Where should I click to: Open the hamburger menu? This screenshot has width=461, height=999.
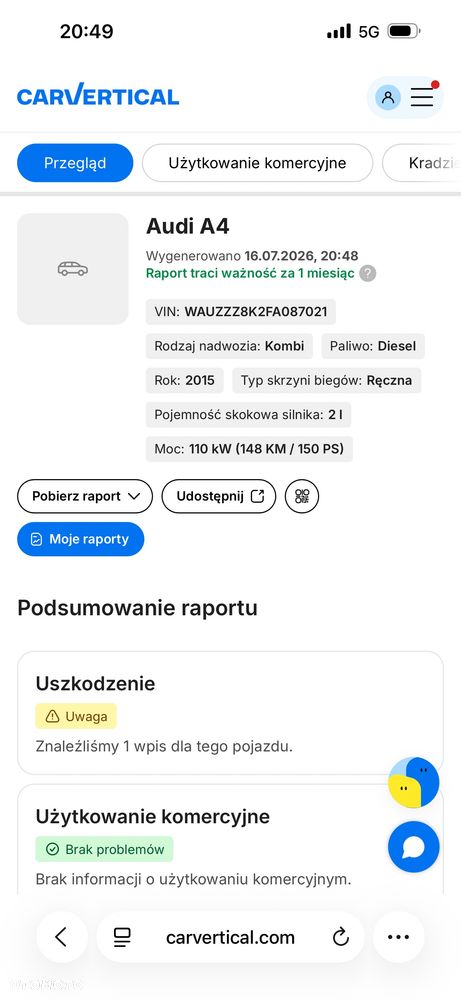(422, 97)
